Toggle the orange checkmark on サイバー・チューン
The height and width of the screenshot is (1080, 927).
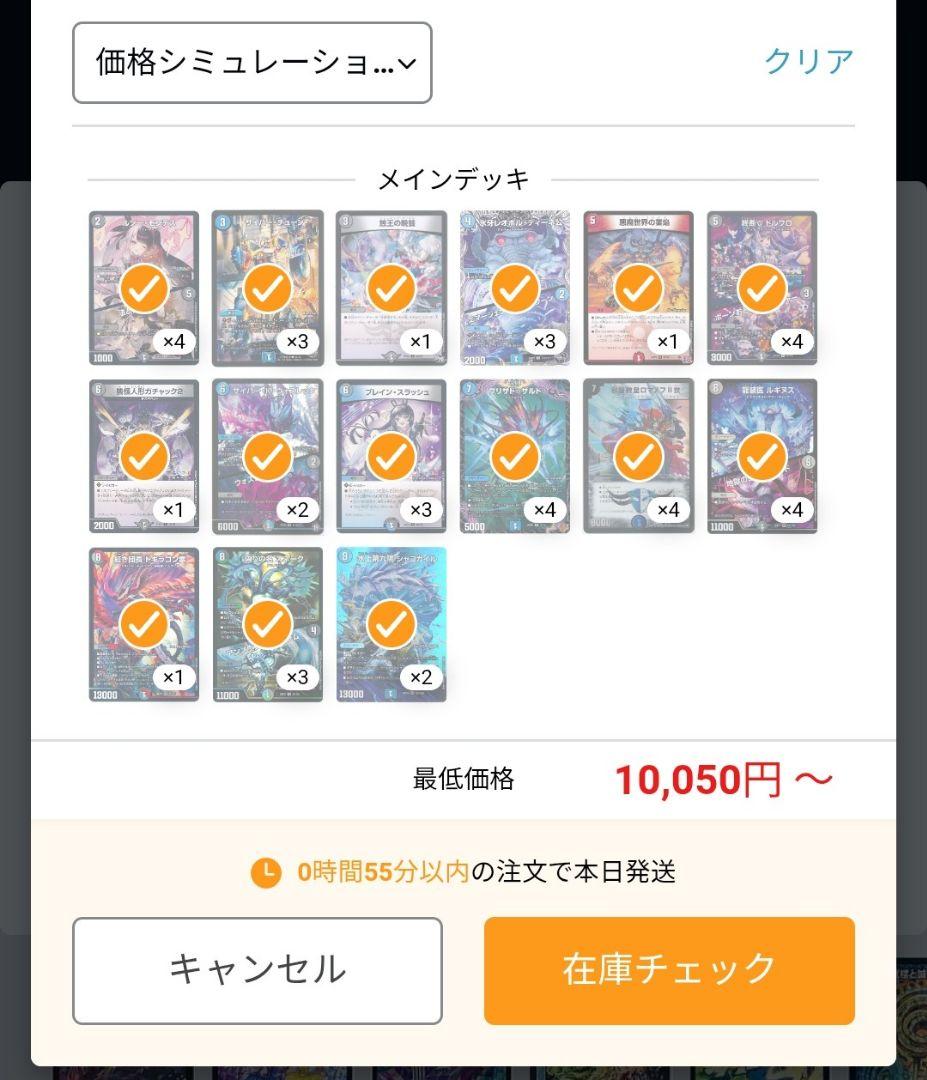tap(267, 287)
